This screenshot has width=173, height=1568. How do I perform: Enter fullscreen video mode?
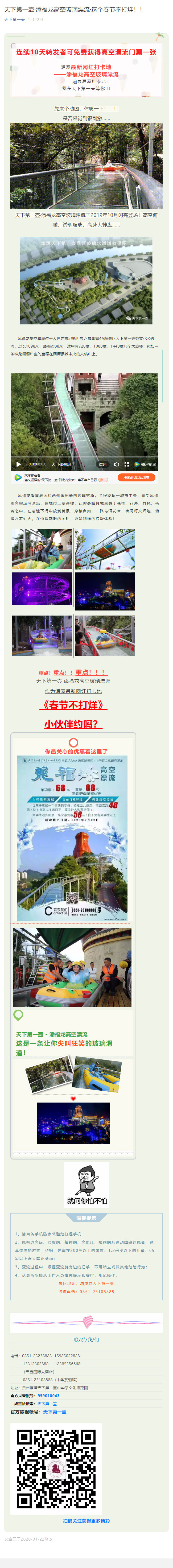click(x=126, y=464)
